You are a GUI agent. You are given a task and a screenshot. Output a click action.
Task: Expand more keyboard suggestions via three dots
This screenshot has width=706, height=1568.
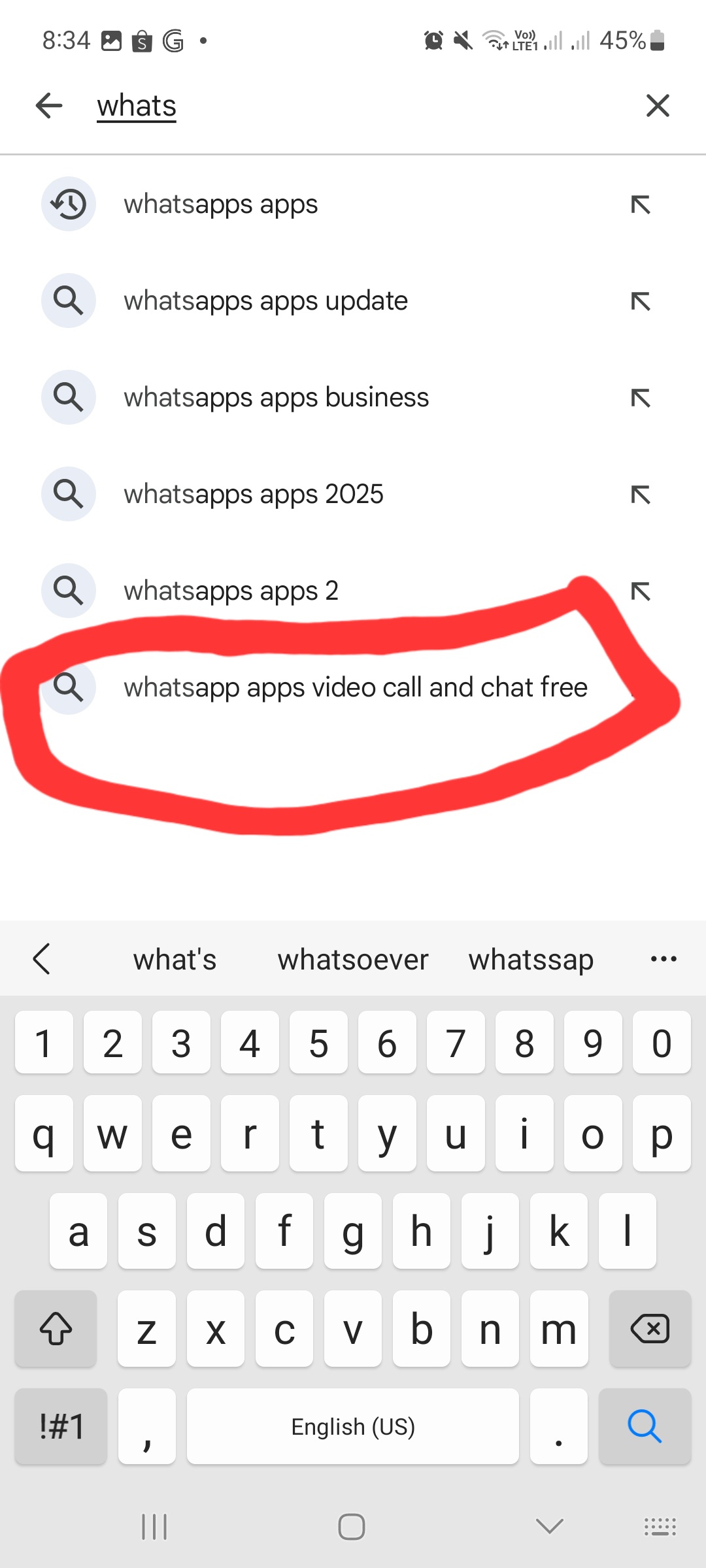[664, 959]
